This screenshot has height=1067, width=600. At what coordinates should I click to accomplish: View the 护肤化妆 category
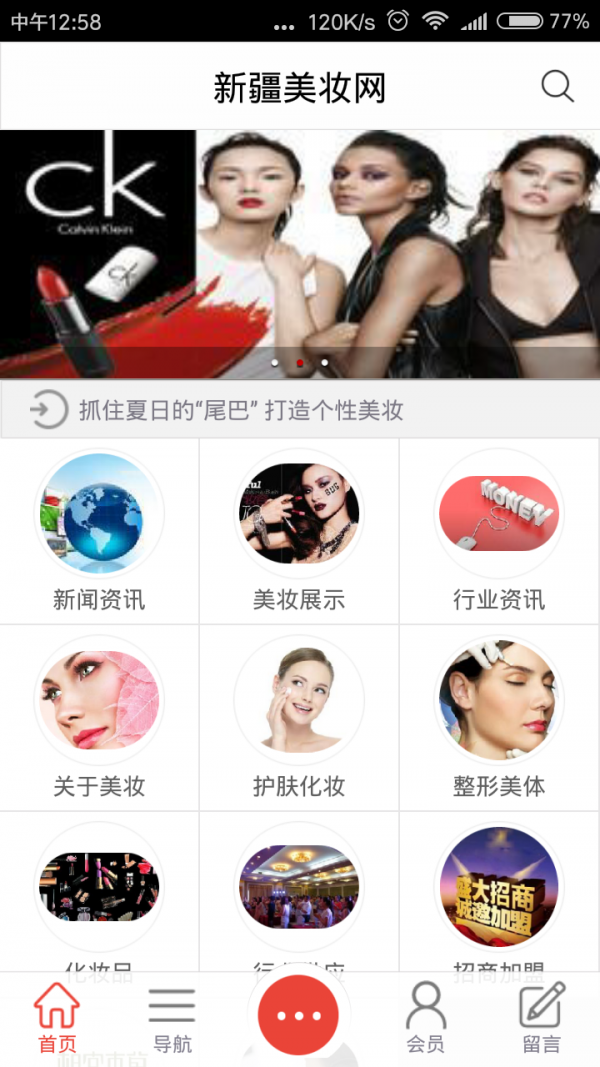point(299,717)
